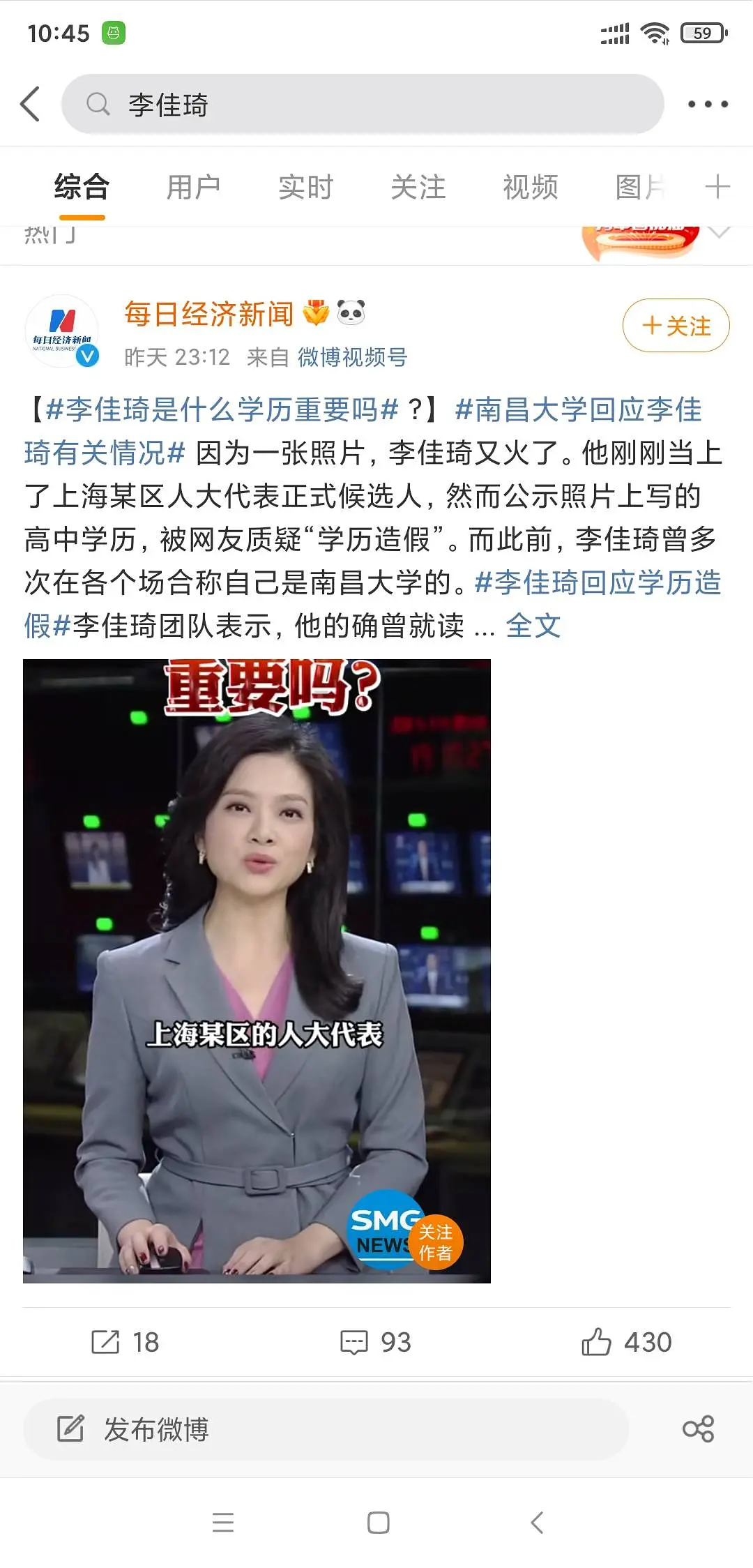Expand post with 全文 link
This screenshot has width=753, height=1568.
[x=533, y=626]
